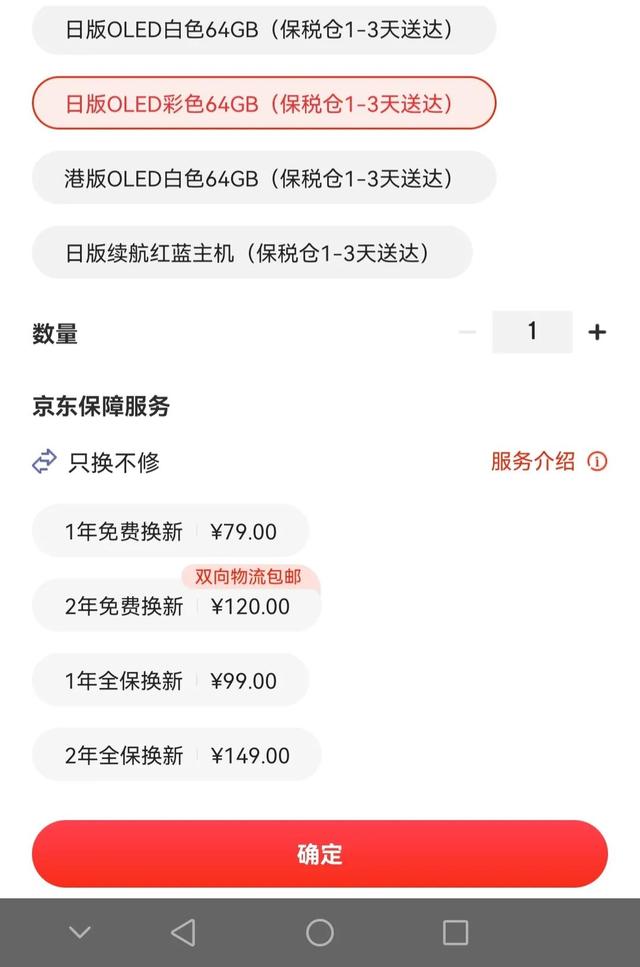The height and width of the screenshot is (967, 640).
Task: Tap the quantity number field
Action: click(532, 332)
